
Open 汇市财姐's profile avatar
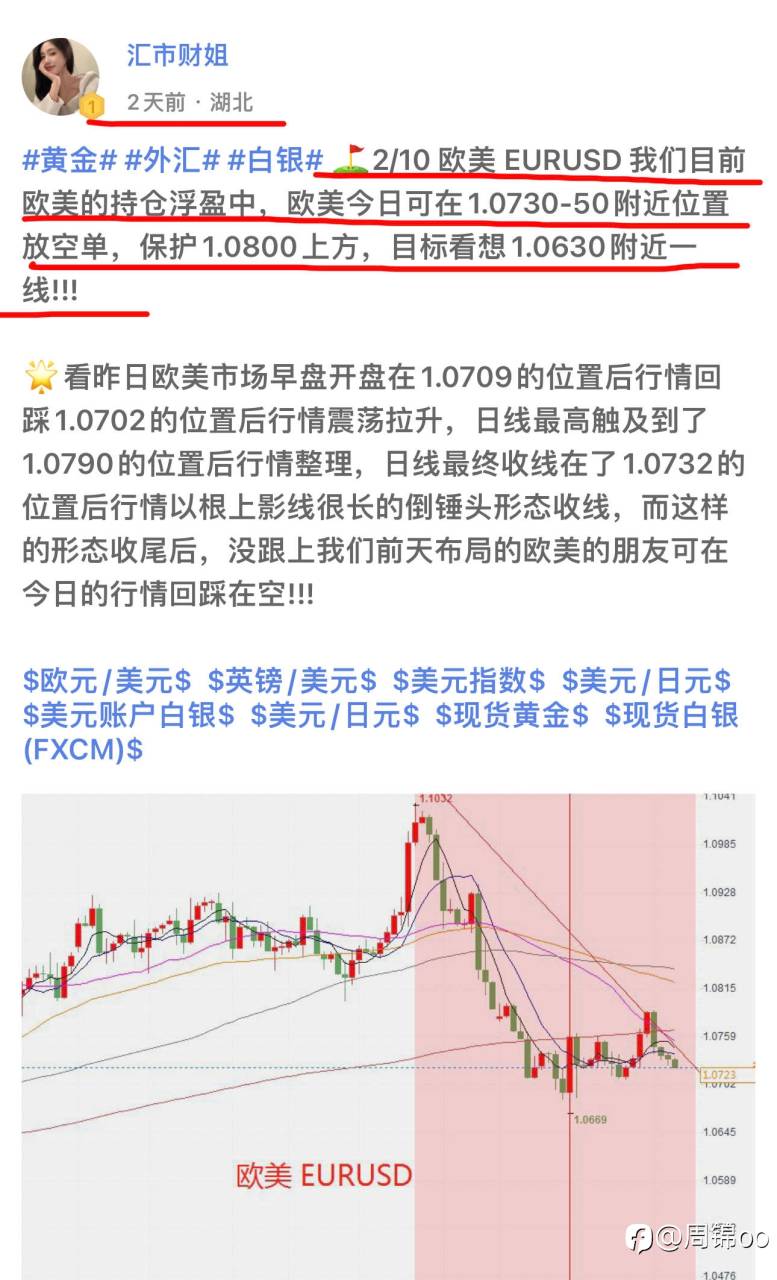(61, 77)
